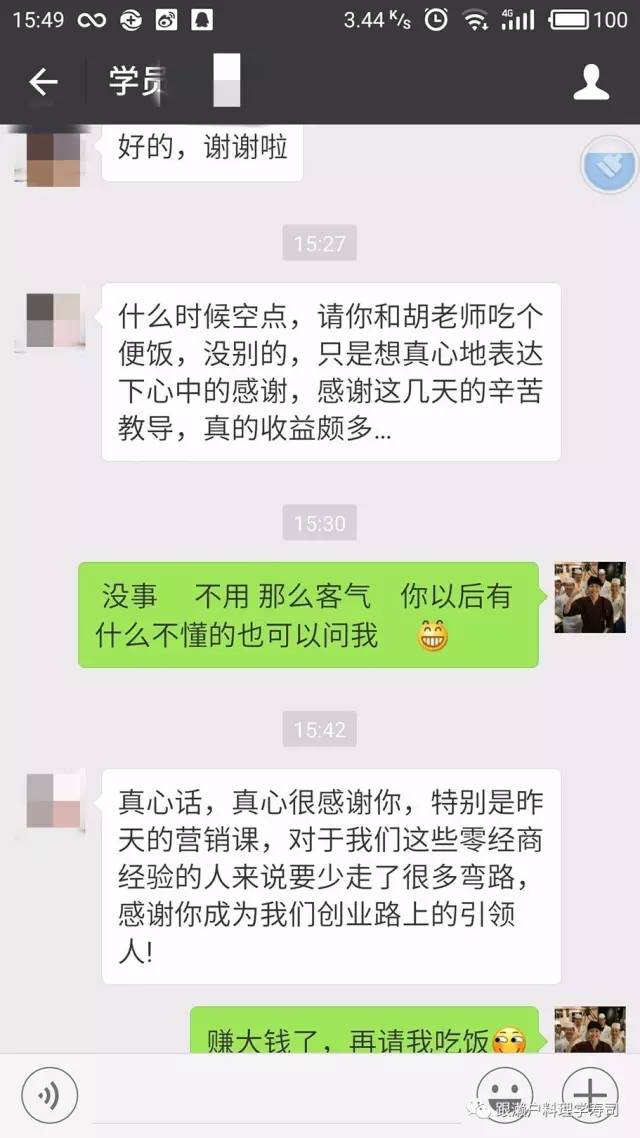
Task: Tap the blue floating bubble icon
Action: (x=610, y=165)
